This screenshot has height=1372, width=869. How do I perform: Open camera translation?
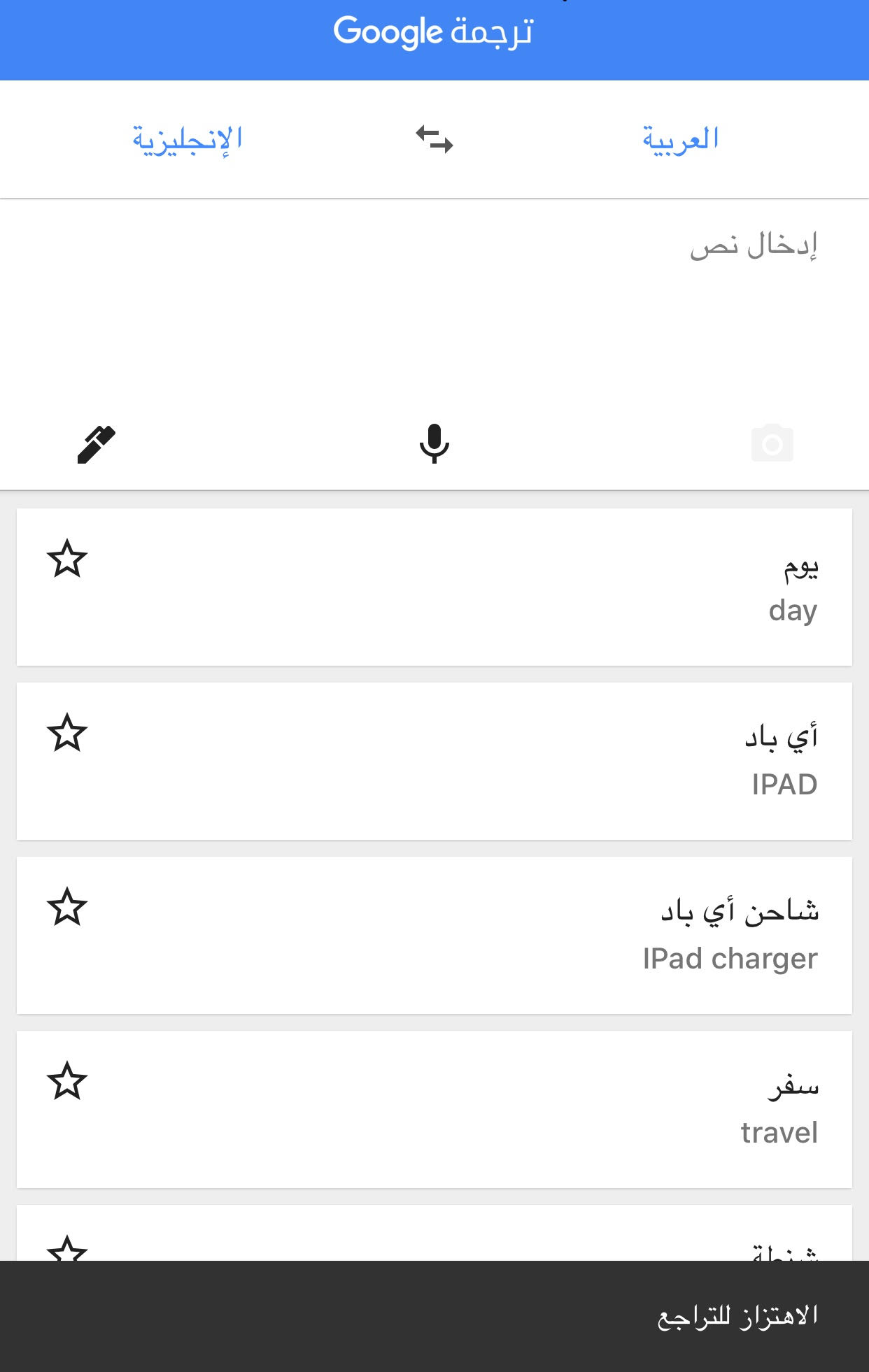click(772, 444)
